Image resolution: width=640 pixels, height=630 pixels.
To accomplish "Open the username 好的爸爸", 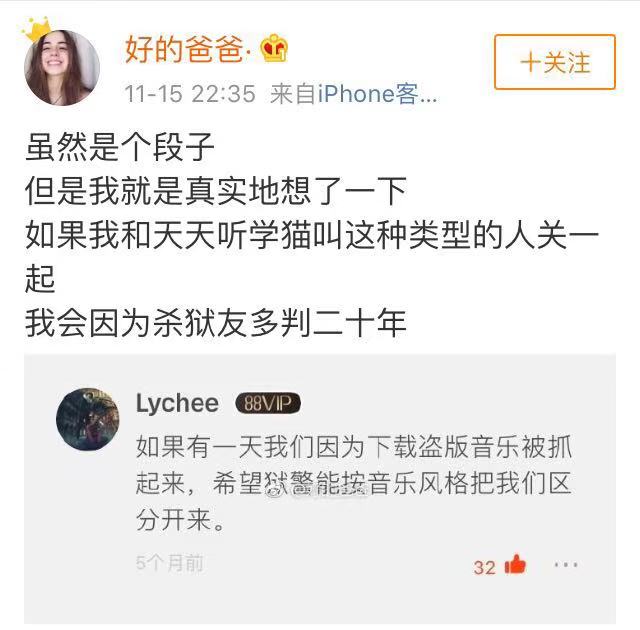I will (187, 47).
